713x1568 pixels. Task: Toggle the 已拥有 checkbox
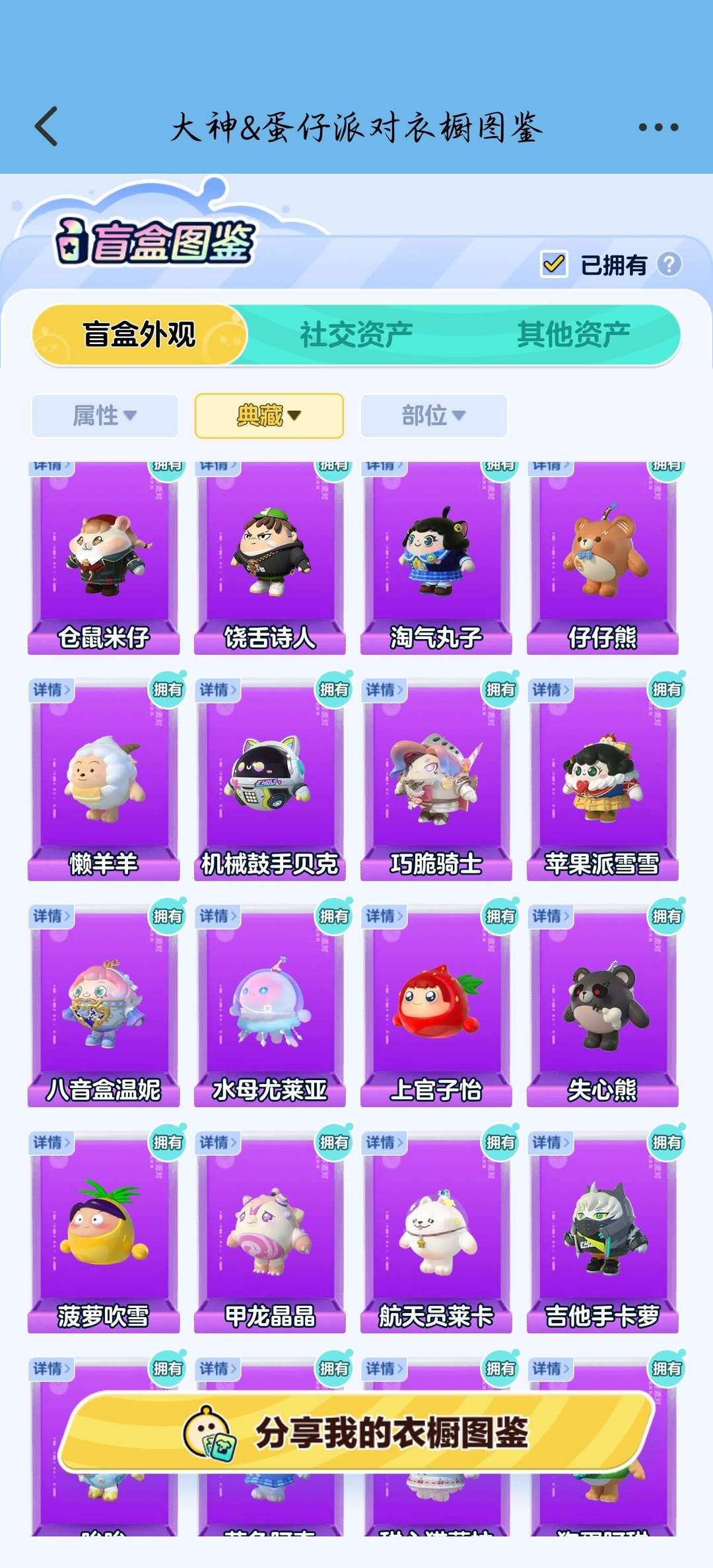coord(554,264)
